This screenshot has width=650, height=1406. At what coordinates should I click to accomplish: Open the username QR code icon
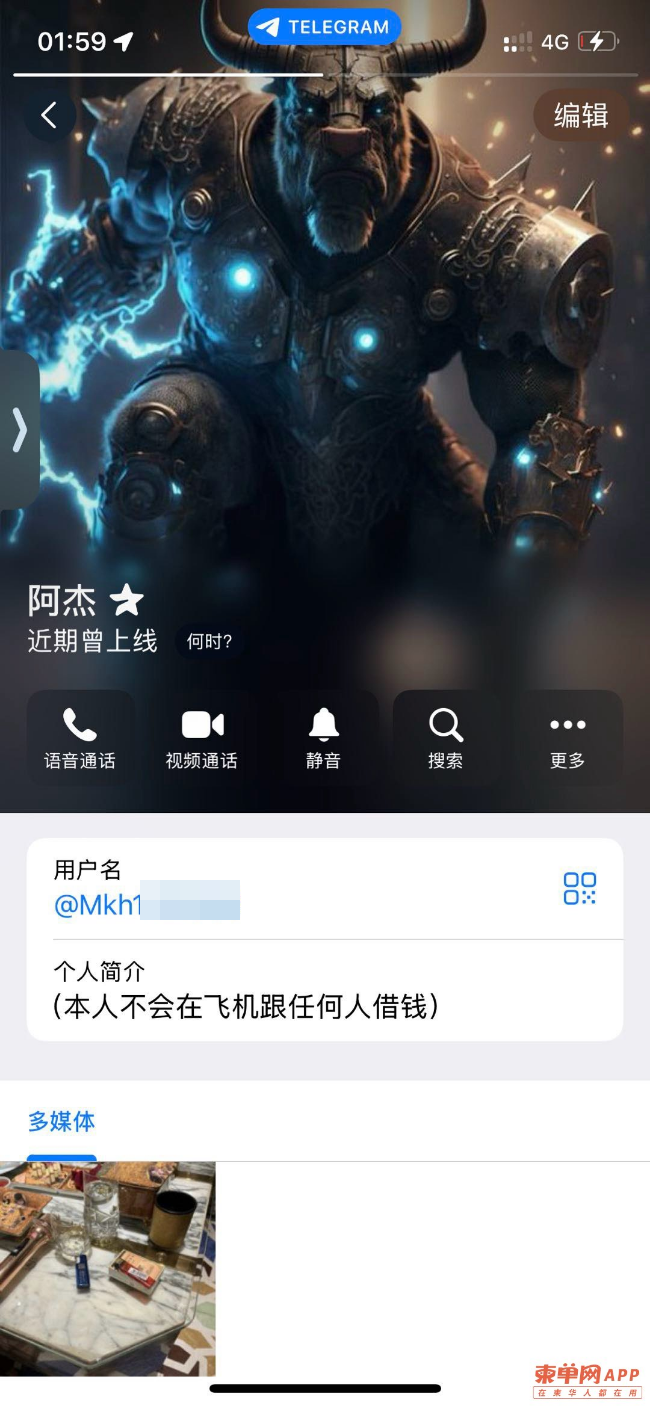coord(579,888)
